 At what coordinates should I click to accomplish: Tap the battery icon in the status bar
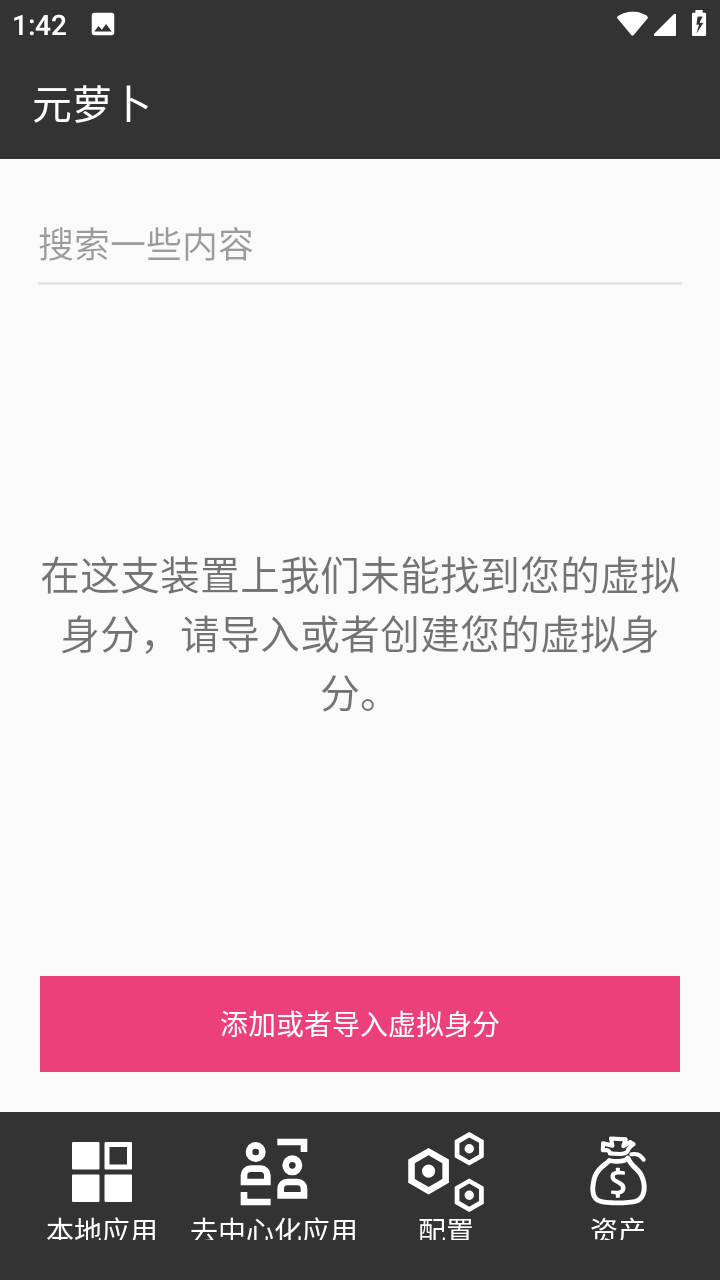699,24
